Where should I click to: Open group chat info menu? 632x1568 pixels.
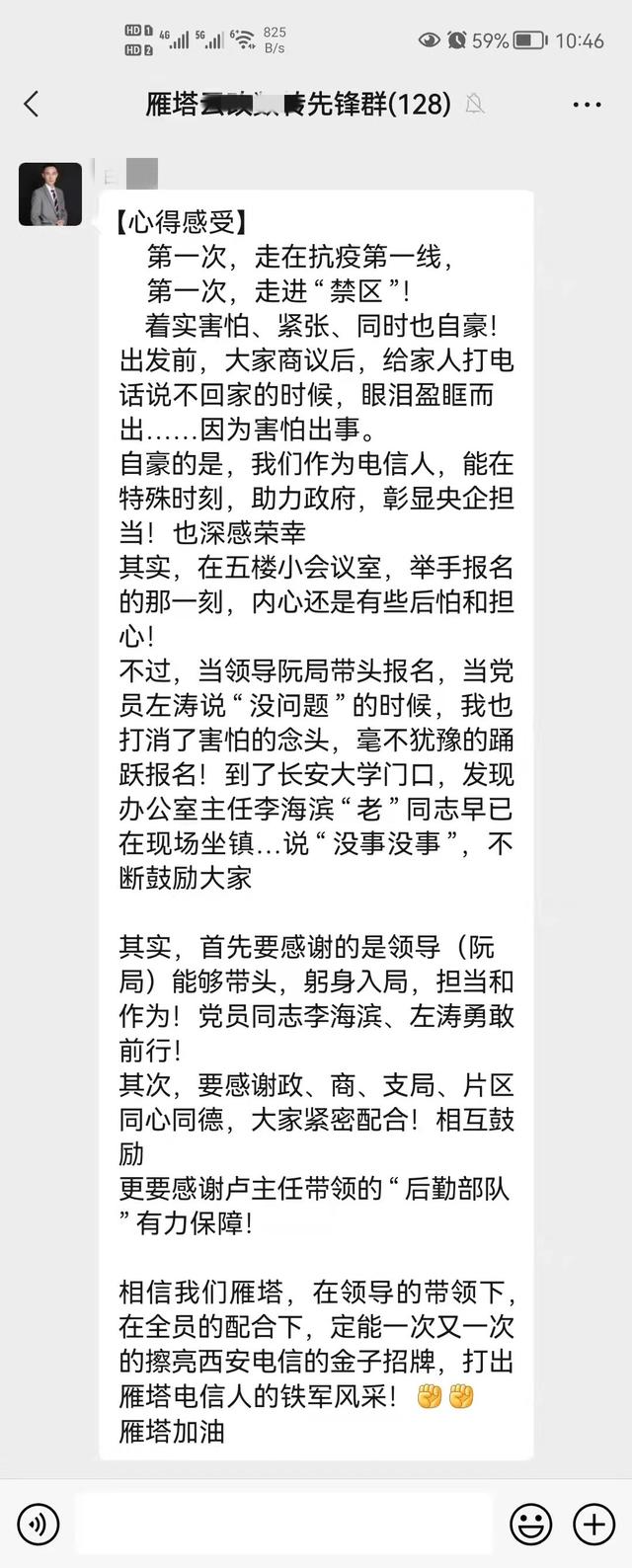[x=587, y=104]
